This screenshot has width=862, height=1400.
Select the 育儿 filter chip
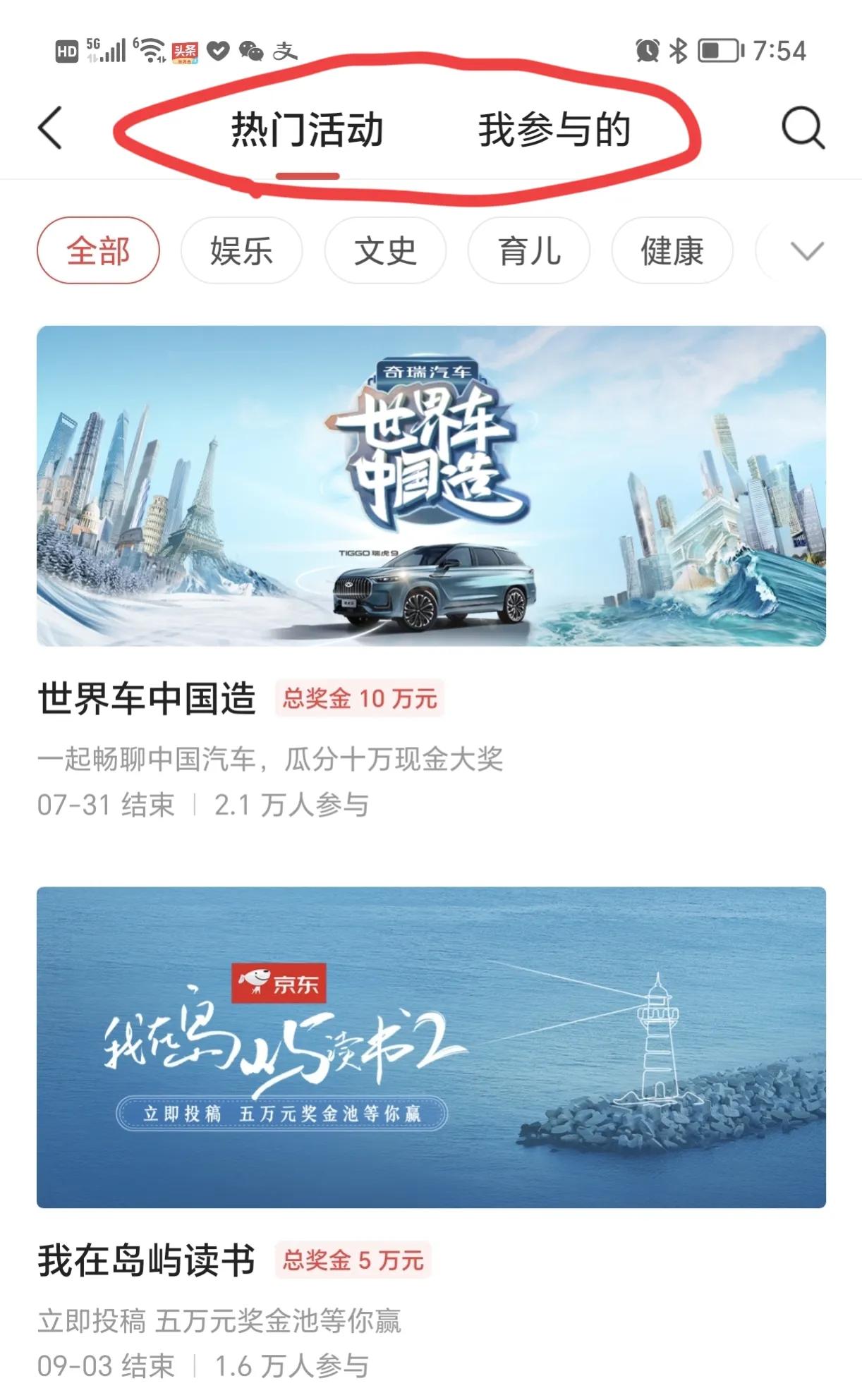click(528, 250)
